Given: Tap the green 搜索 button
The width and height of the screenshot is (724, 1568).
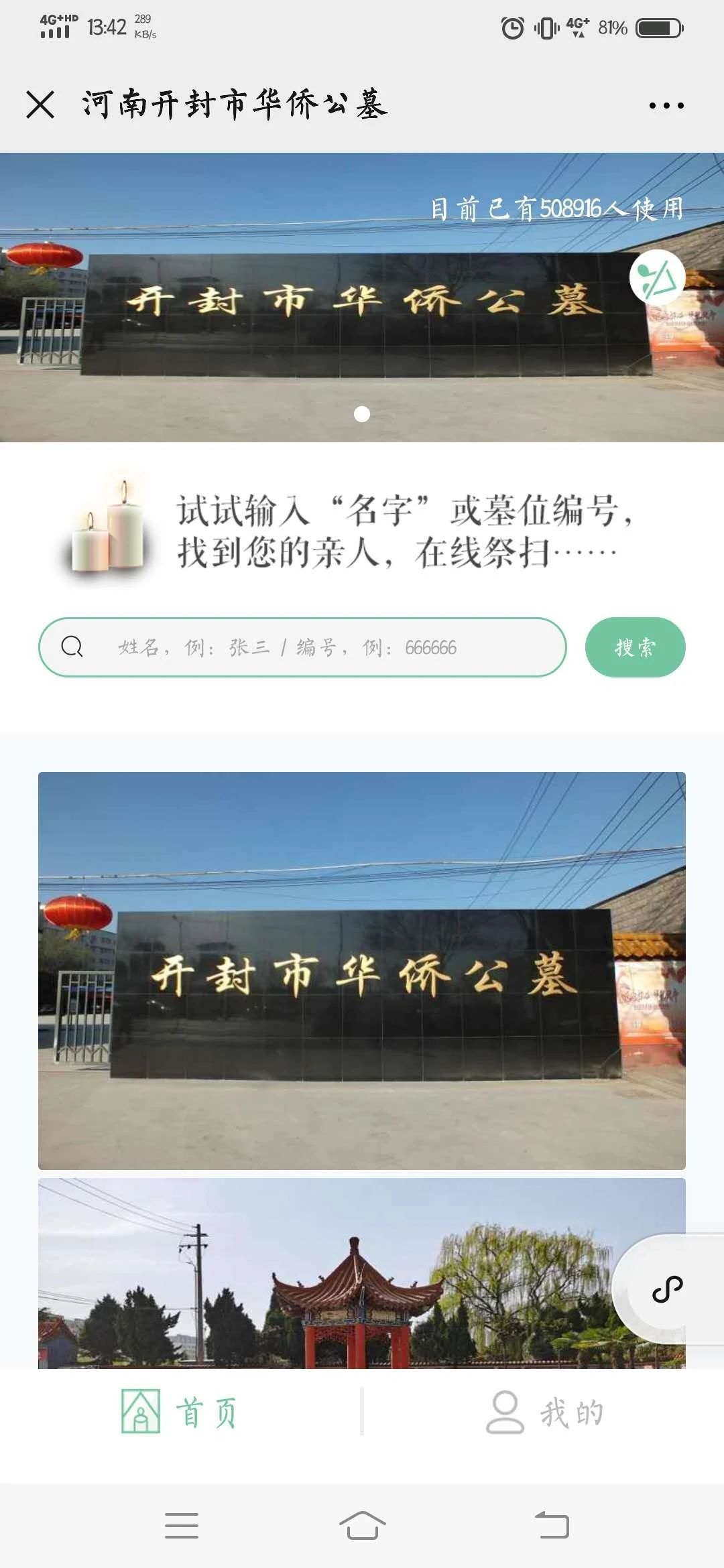Looking at the screenshot, I should [x=635, y=647].
